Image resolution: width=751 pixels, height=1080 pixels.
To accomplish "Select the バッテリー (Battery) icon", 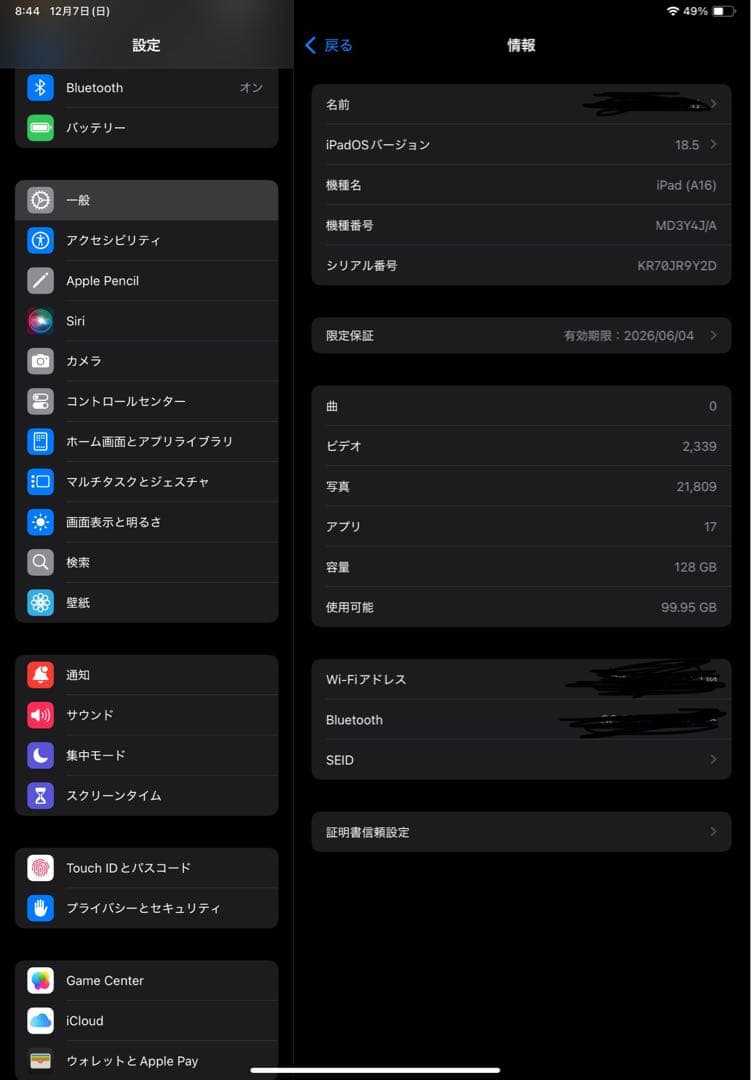I will coord(40,128).
